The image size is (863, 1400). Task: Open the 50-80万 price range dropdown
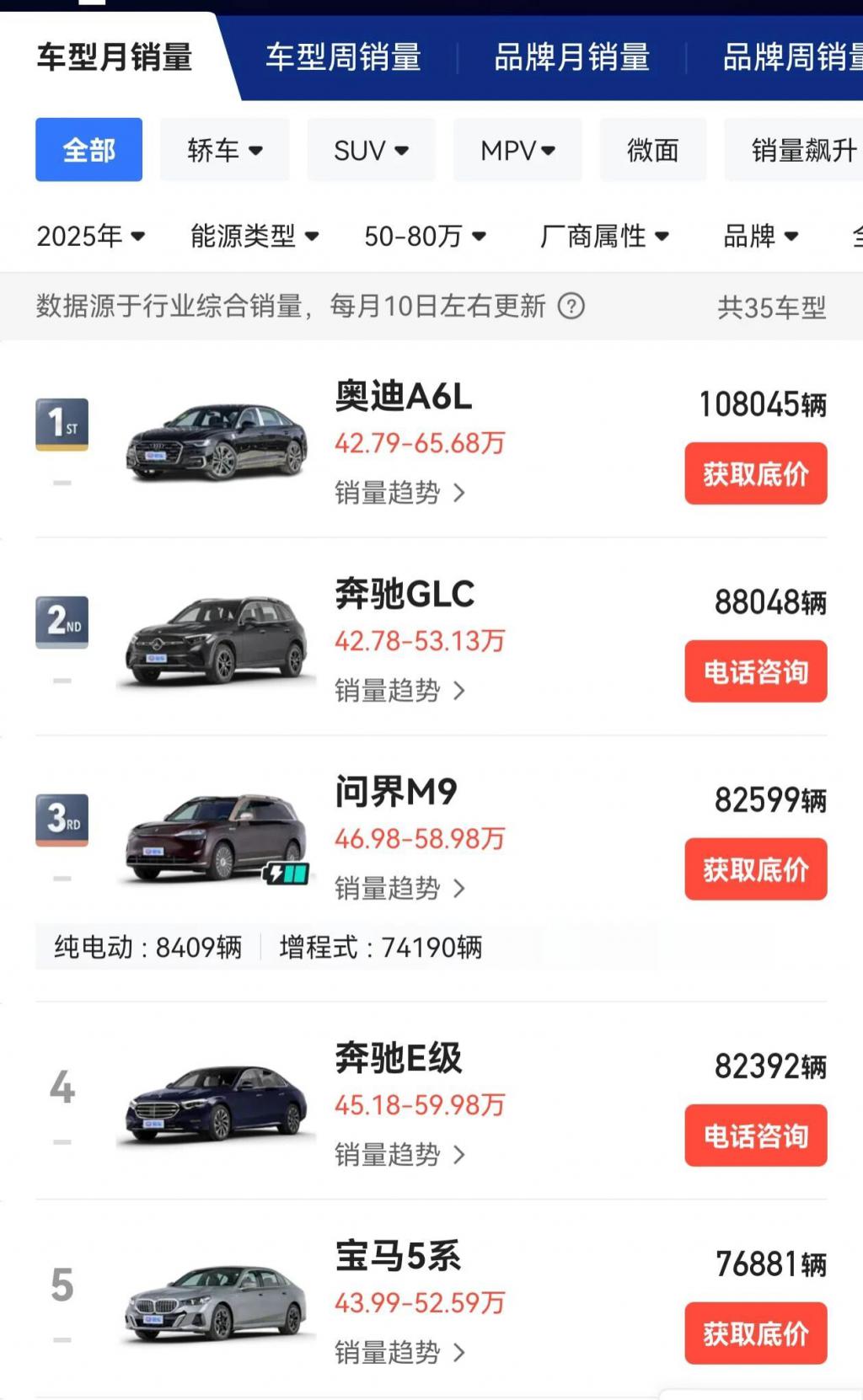coord(425,236)
